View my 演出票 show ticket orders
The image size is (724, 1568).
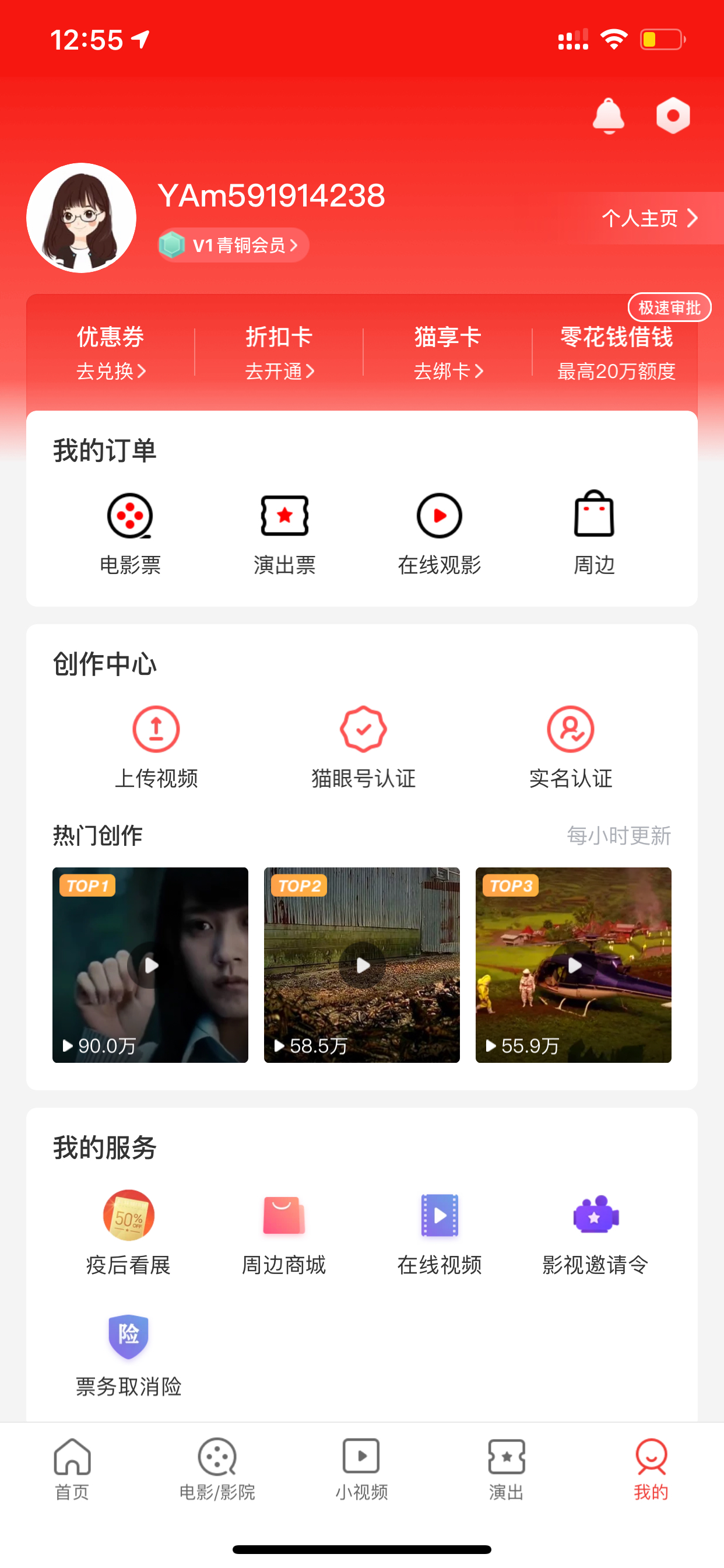(284, 534)
